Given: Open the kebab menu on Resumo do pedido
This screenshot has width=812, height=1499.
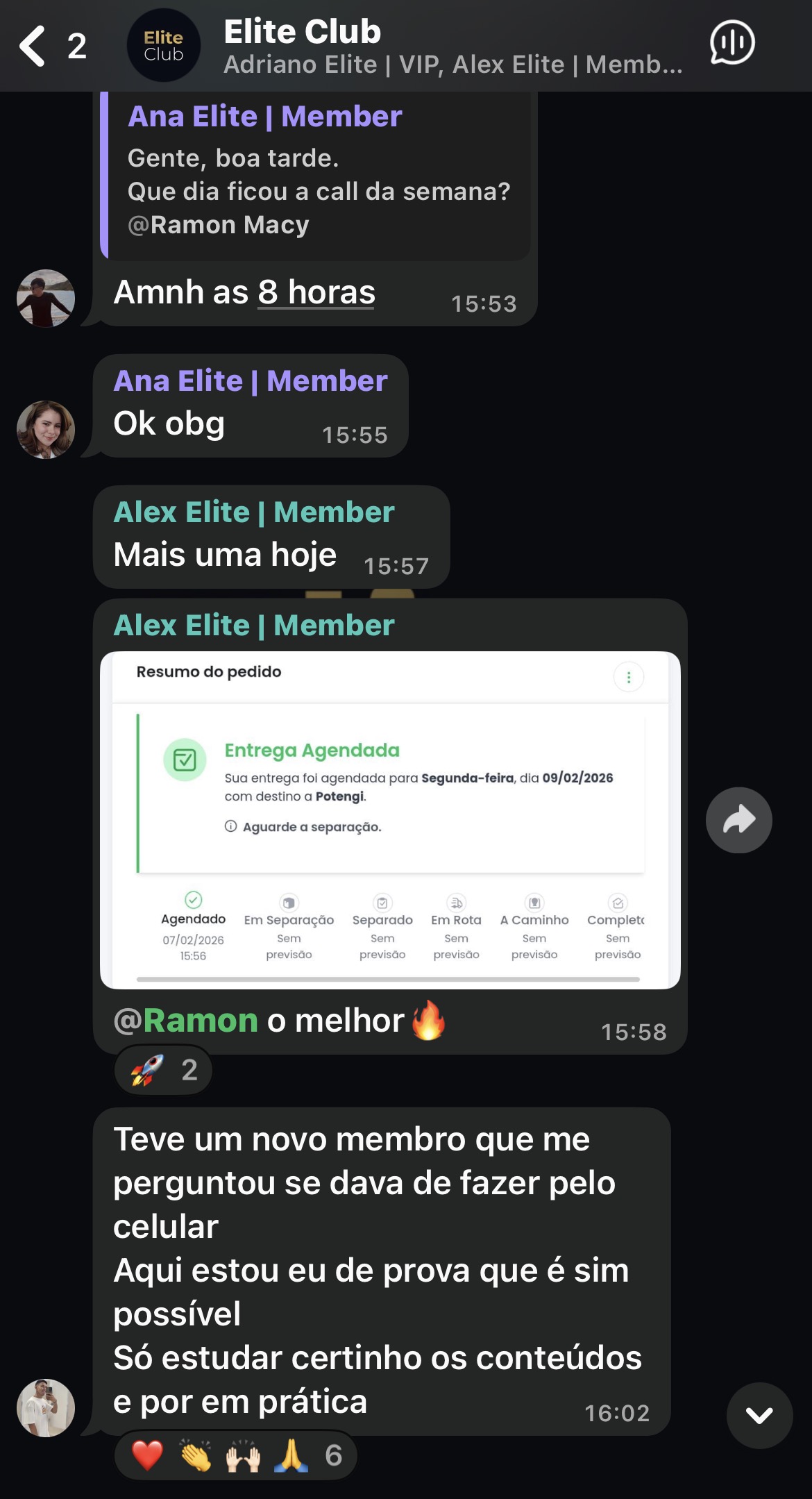Looking at the screenshot, I should [629, 677].
